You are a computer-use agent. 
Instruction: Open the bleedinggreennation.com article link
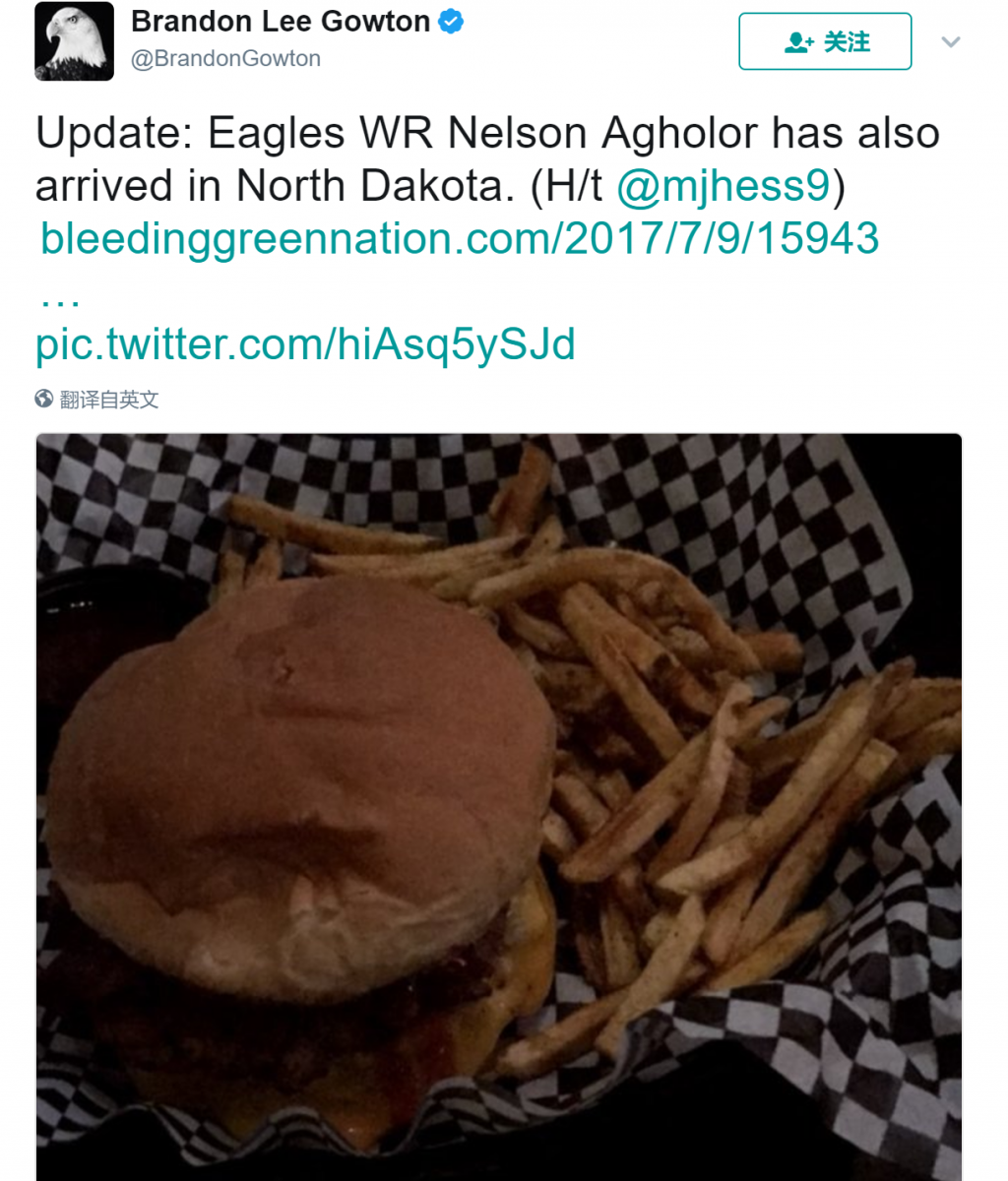click(x=460, y=239)
